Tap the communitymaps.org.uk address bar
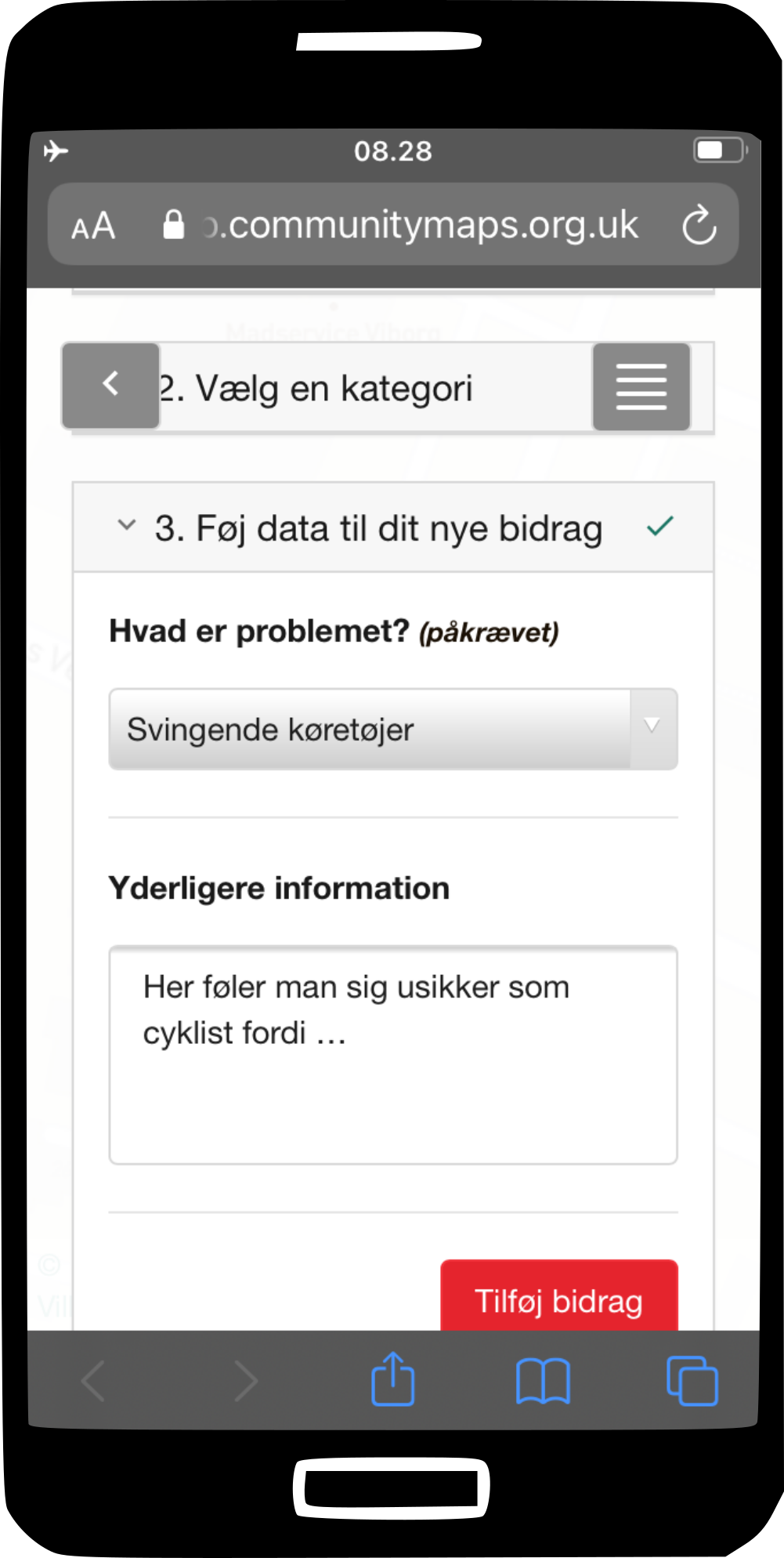Image resolution: width=784 pixels, height=1558 pixels. tap(423, 226)
